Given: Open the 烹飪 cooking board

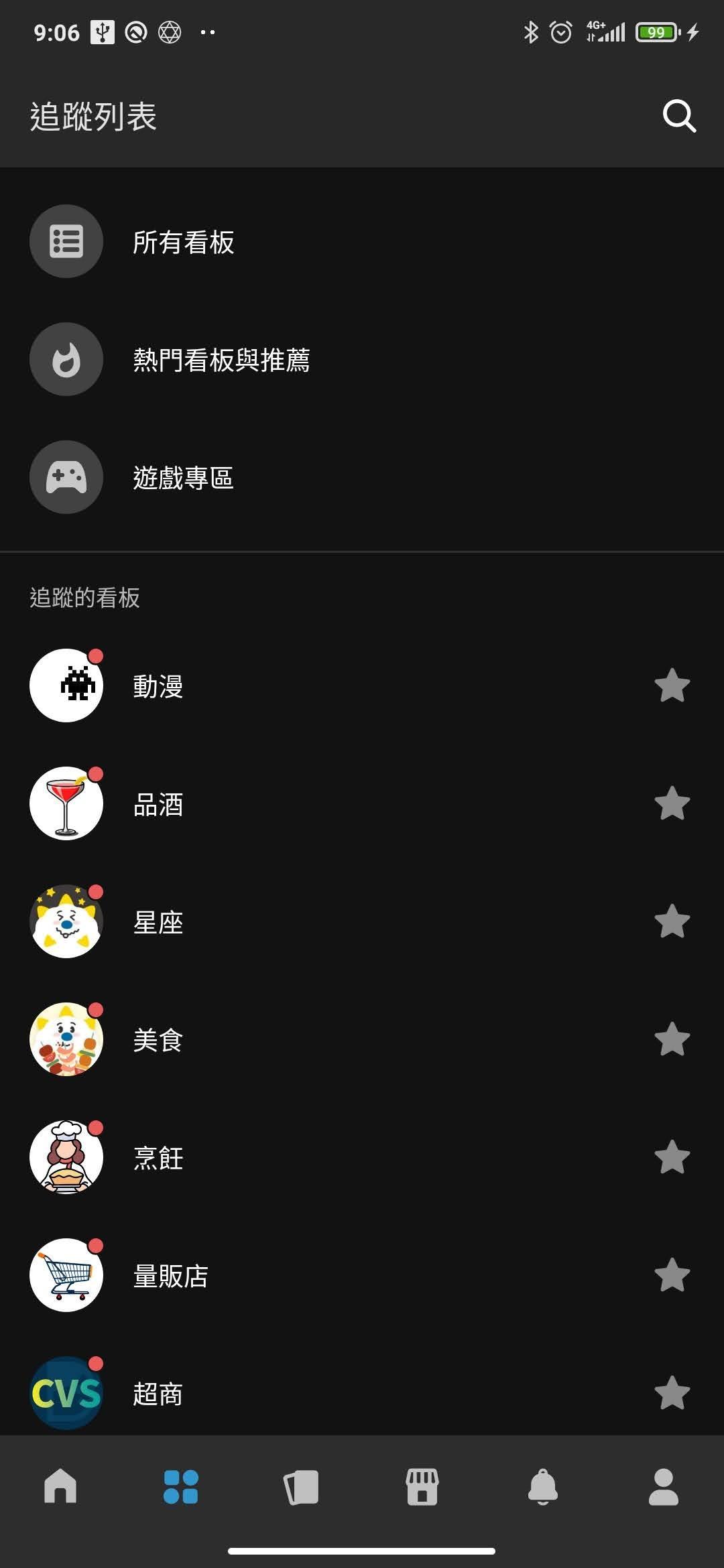Looking at the screenshot, I should [x=158, y=1157].
